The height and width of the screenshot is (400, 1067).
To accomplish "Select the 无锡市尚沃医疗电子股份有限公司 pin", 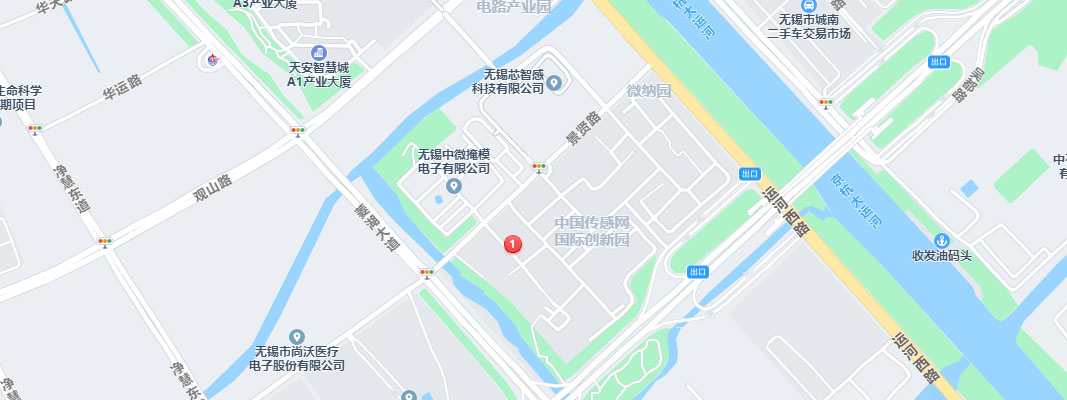I will tap(296, 337).
